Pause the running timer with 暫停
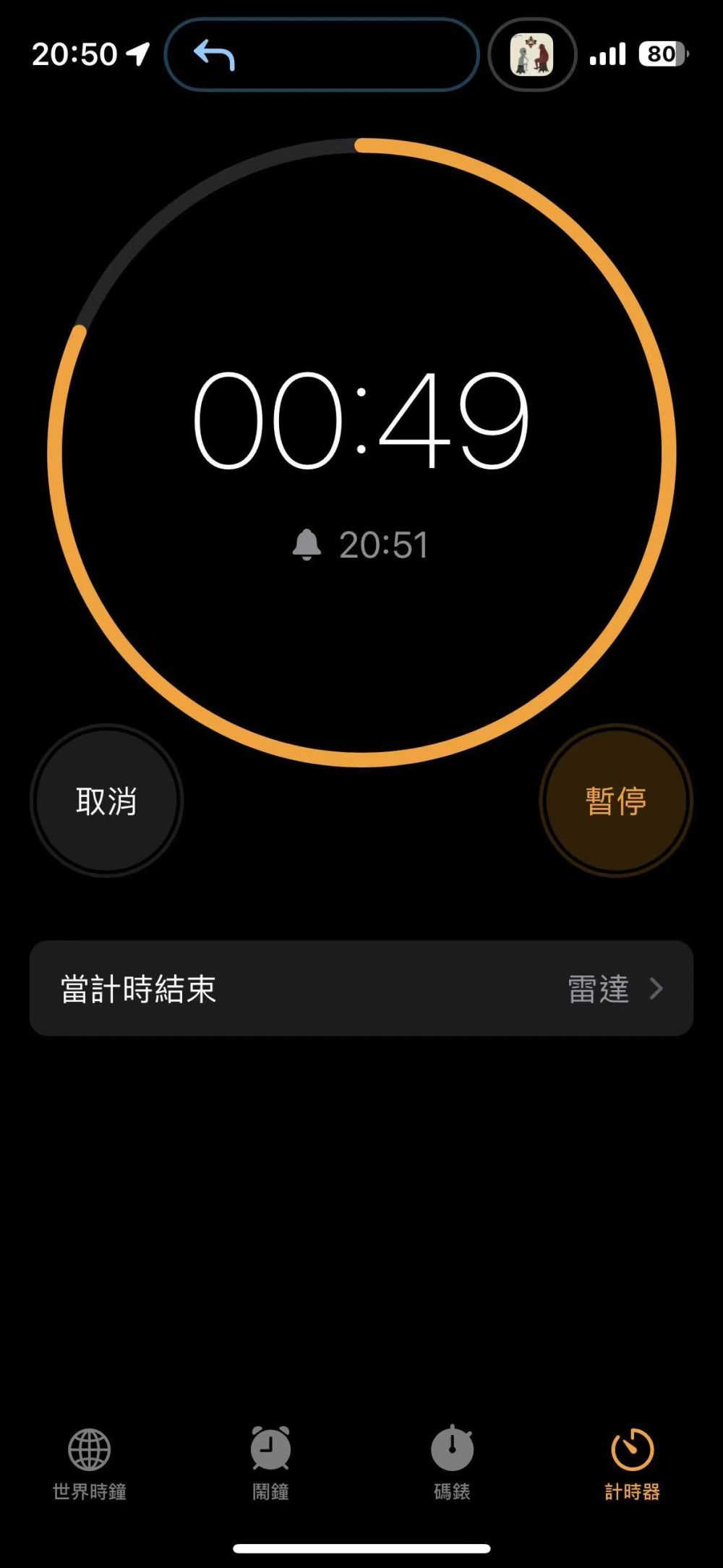The width and height of the screenshot is (723, 1568). click(x=616, y=801)
